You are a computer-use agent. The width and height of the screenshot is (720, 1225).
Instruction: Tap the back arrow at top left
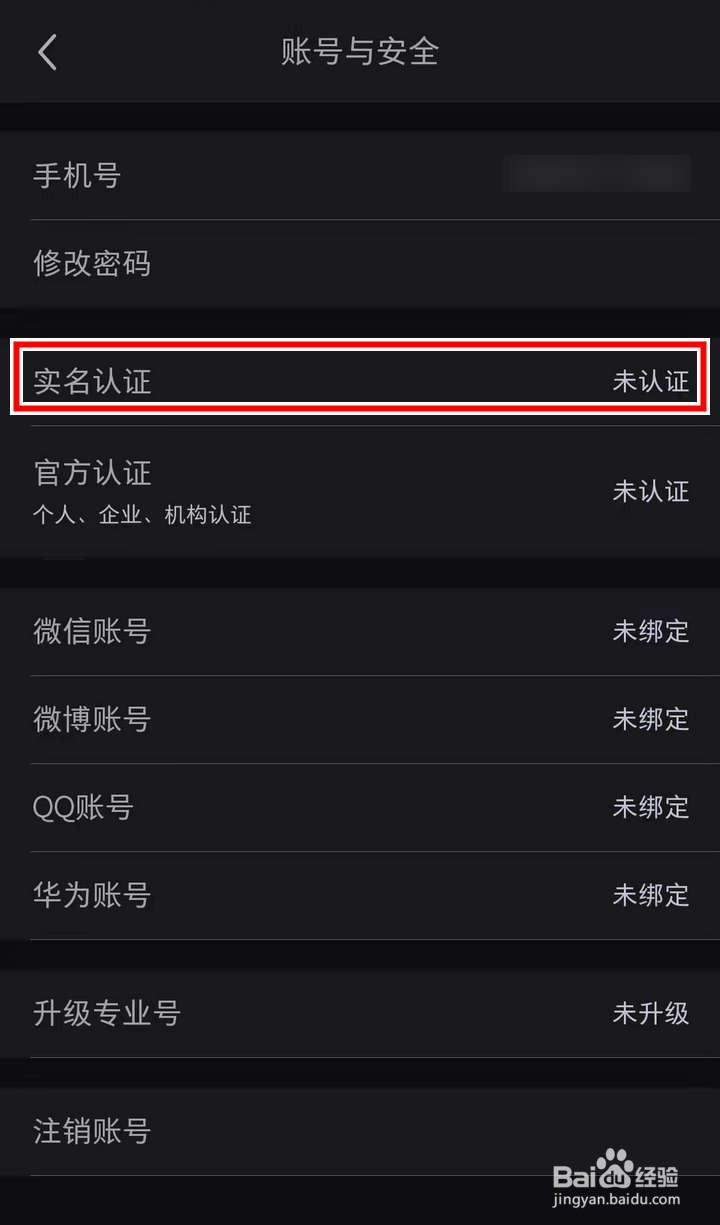point(47,52)
